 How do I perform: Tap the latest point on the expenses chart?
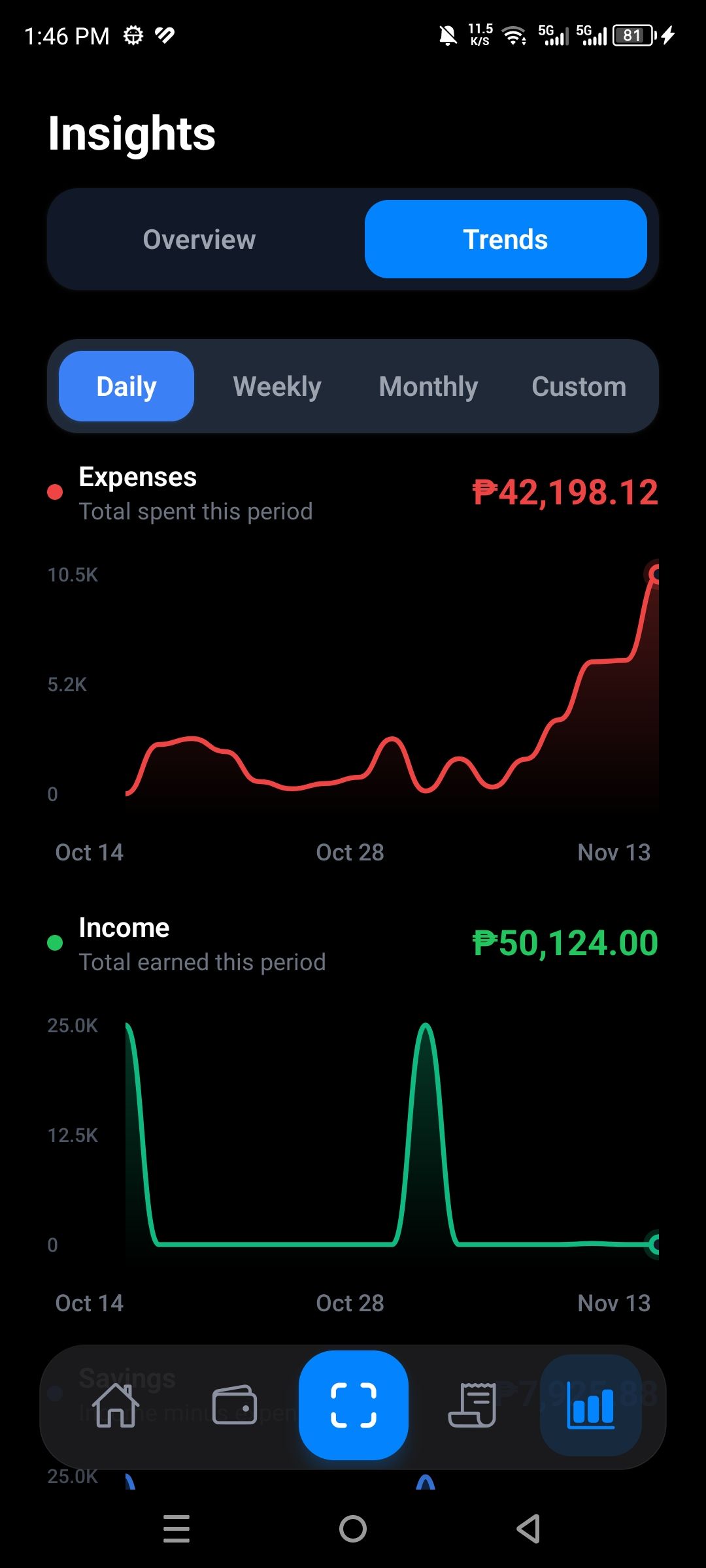pyautogui.click(x=656, y=574)
